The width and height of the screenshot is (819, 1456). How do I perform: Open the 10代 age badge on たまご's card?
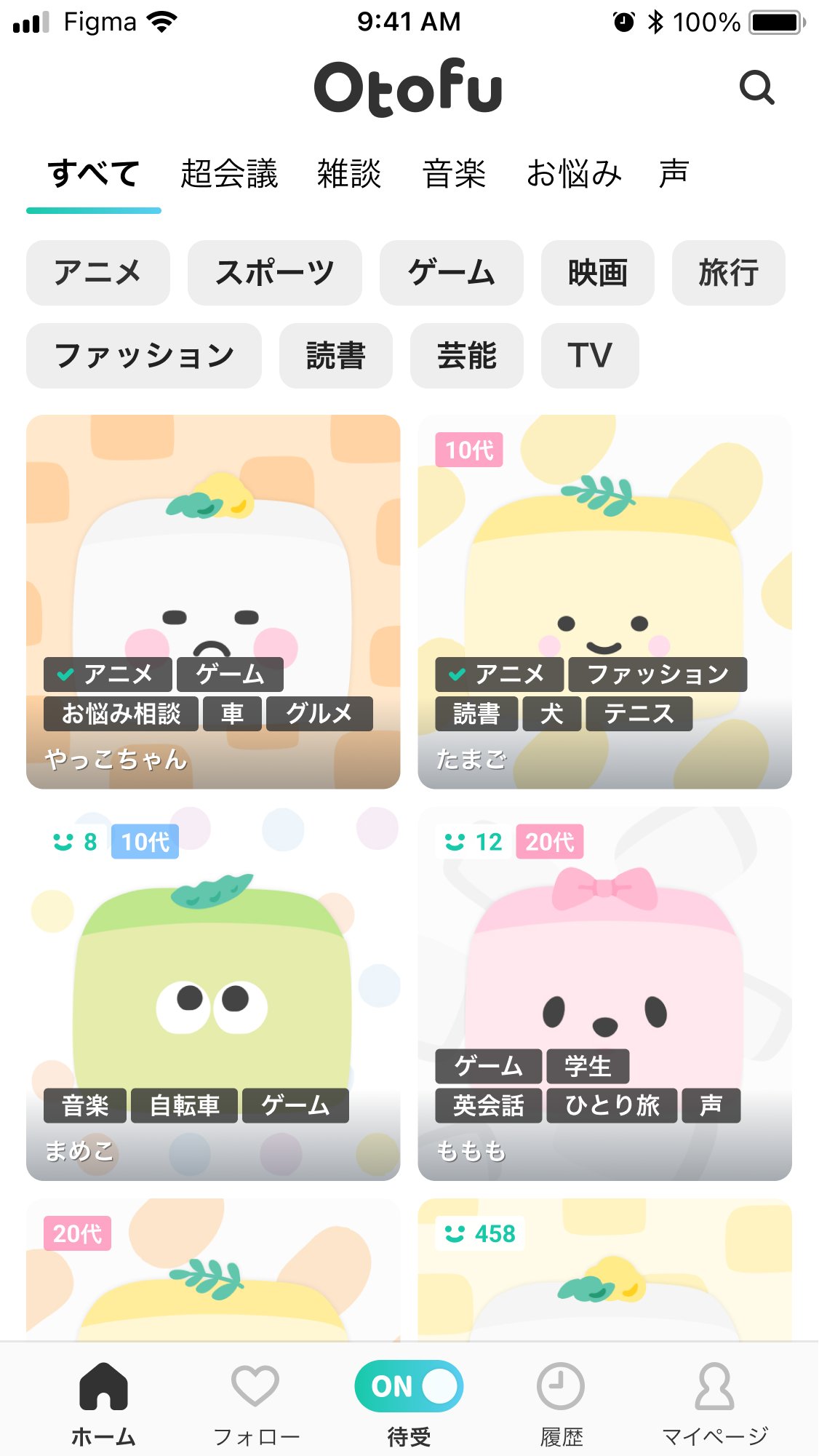pyautogui.click(x=471, y=451)
